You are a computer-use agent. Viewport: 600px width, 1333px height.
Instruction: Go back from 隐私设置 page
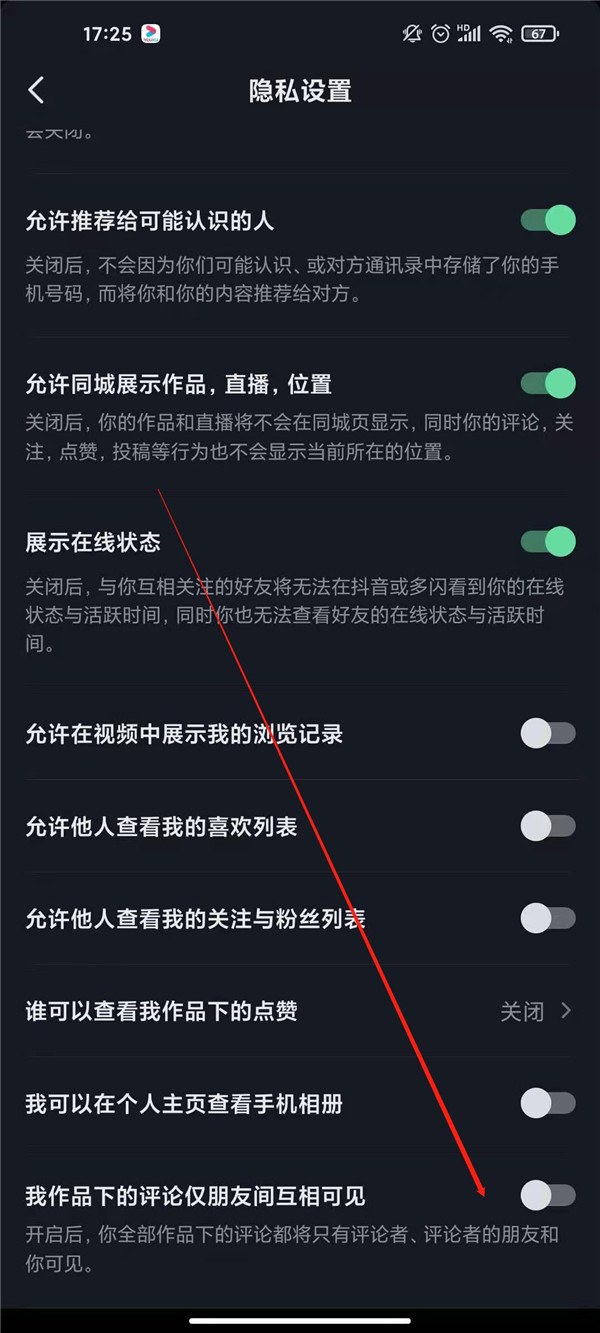[36, 91]
